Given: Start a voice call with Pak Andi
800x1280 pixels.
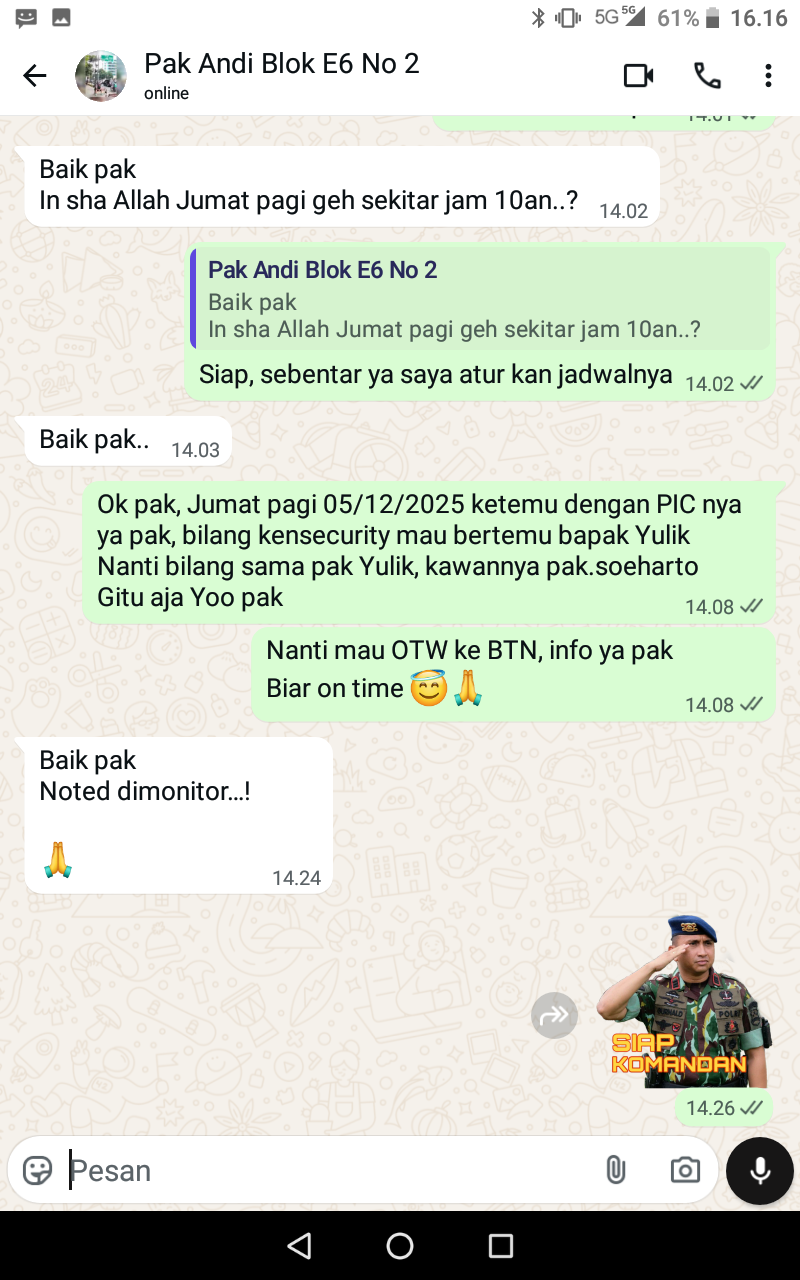Looking at the screenshot, I should 707,76.
